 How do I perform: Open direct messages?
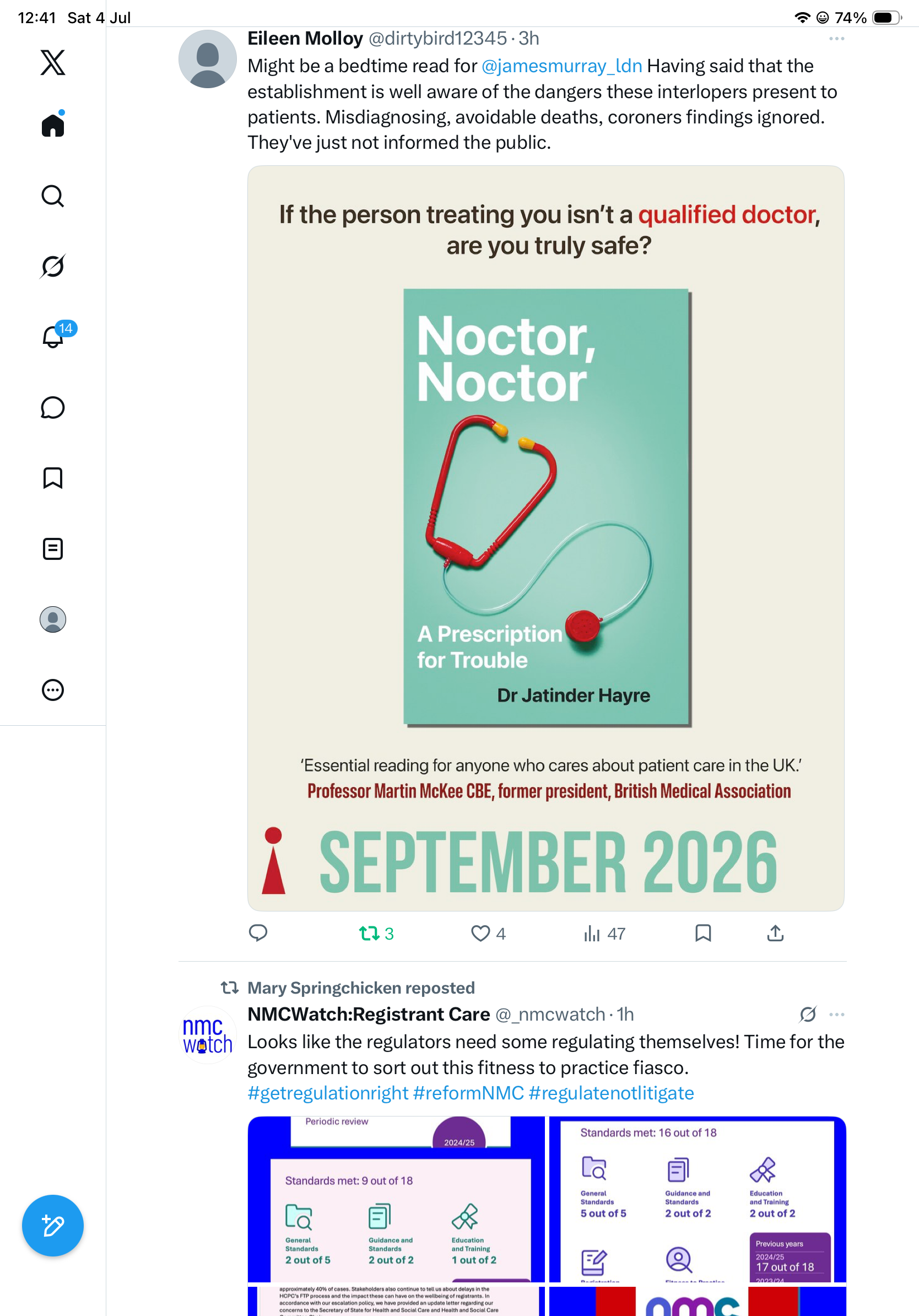(53, 407)
